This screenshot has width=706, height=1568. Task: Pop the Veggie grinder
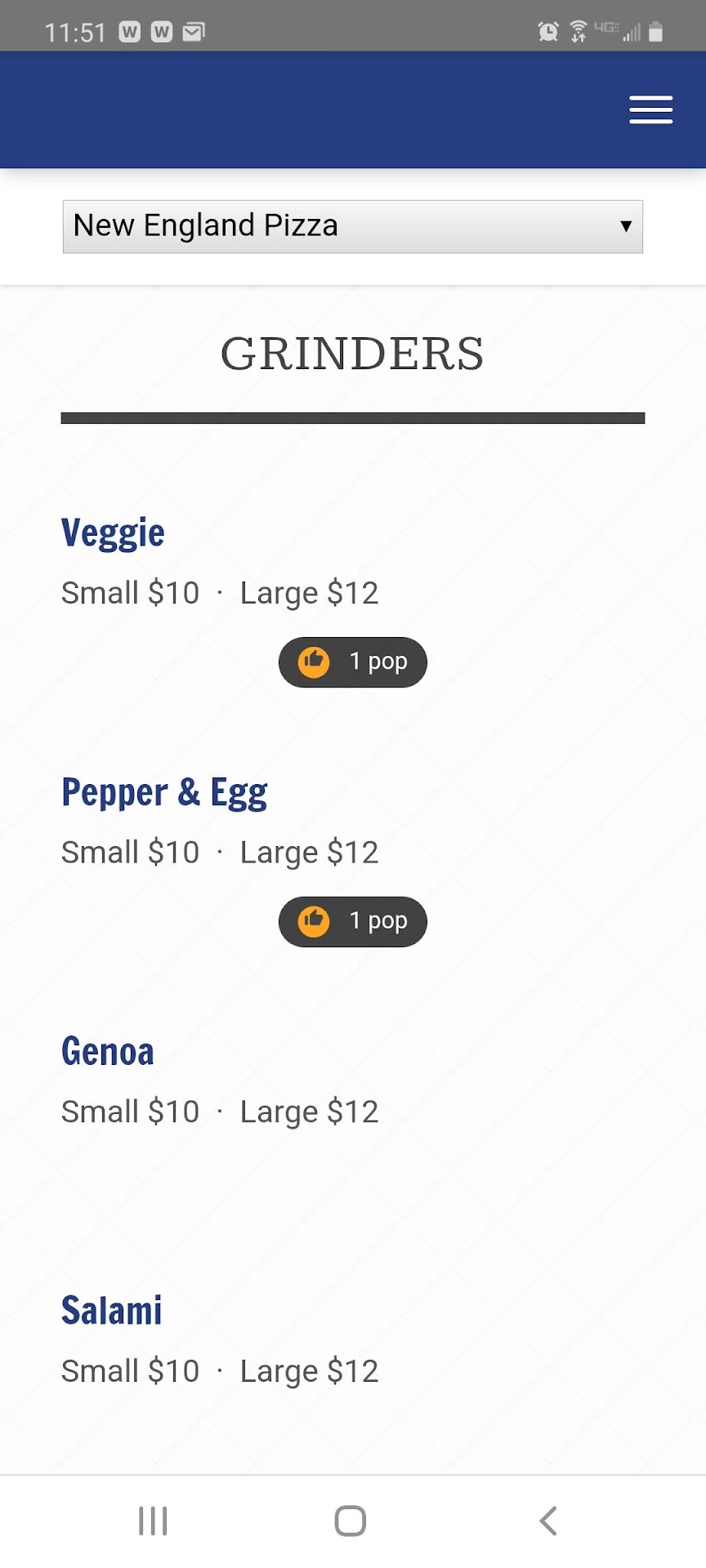352,661
